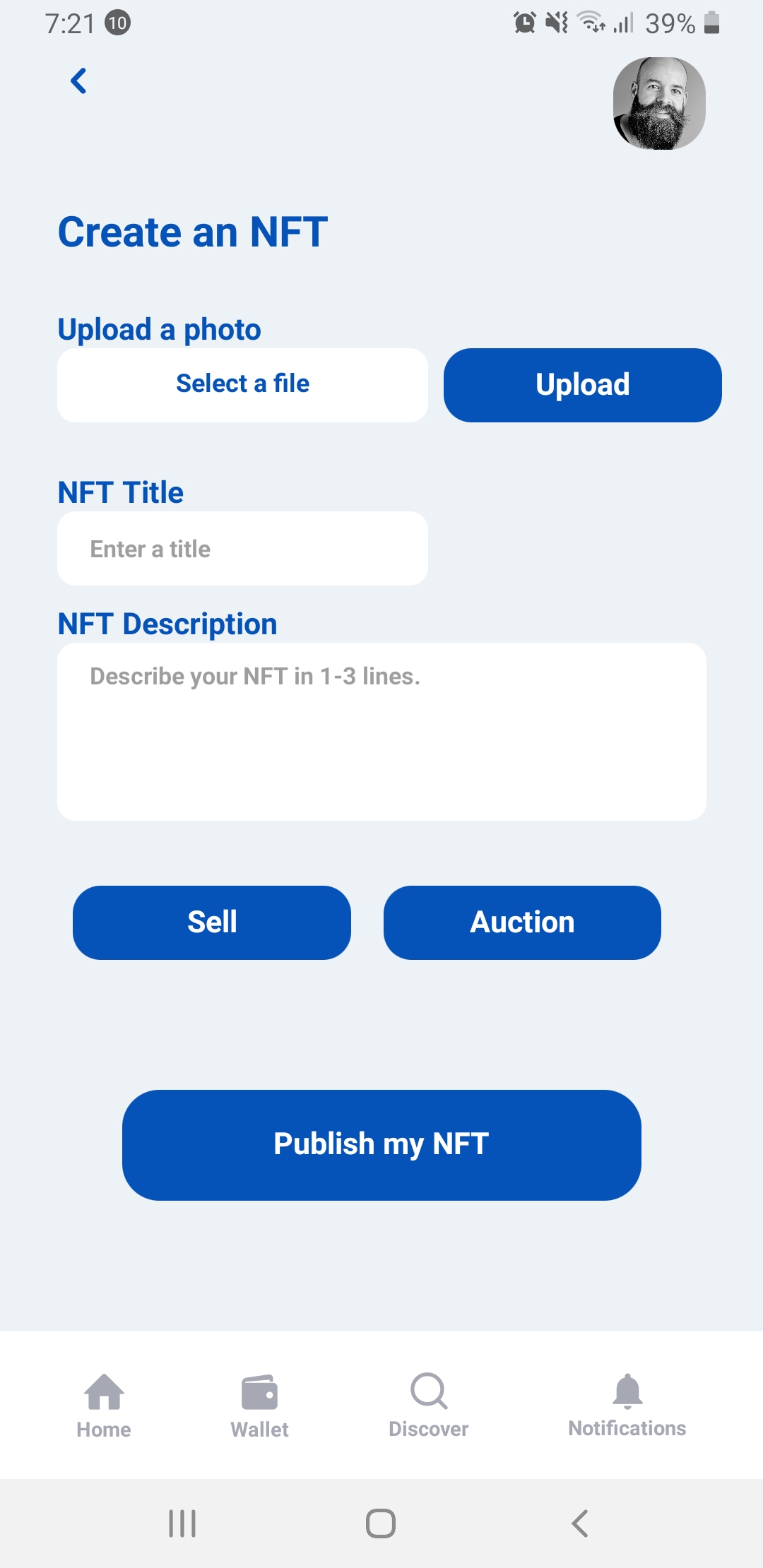The height and width of the screenshot is (1568, 763).
Task: Choose the Sell option
Action: pyautogui.click(x=211, y=922)
